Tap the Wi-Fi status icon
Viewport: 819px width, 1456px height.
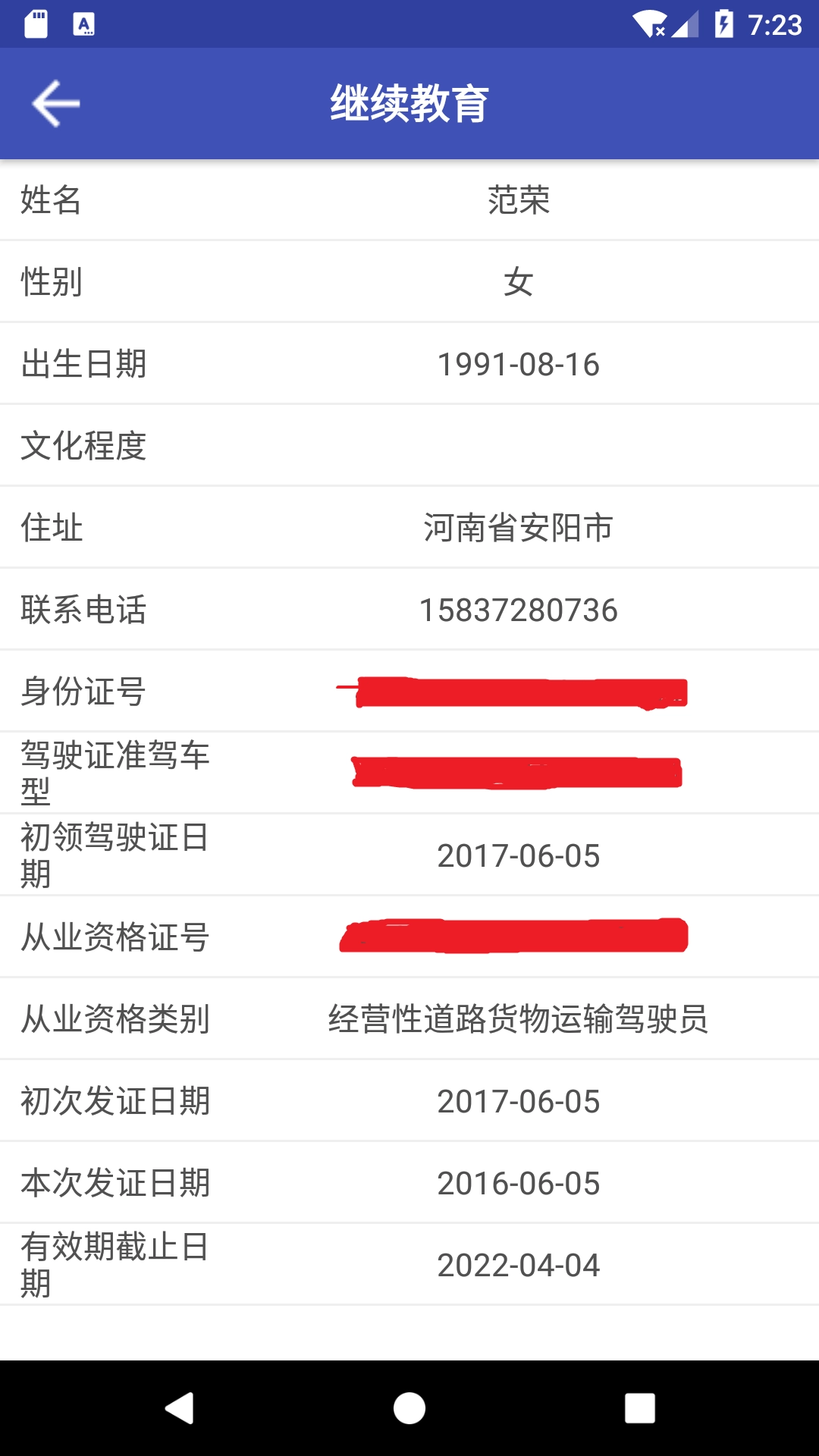point(648,23)
